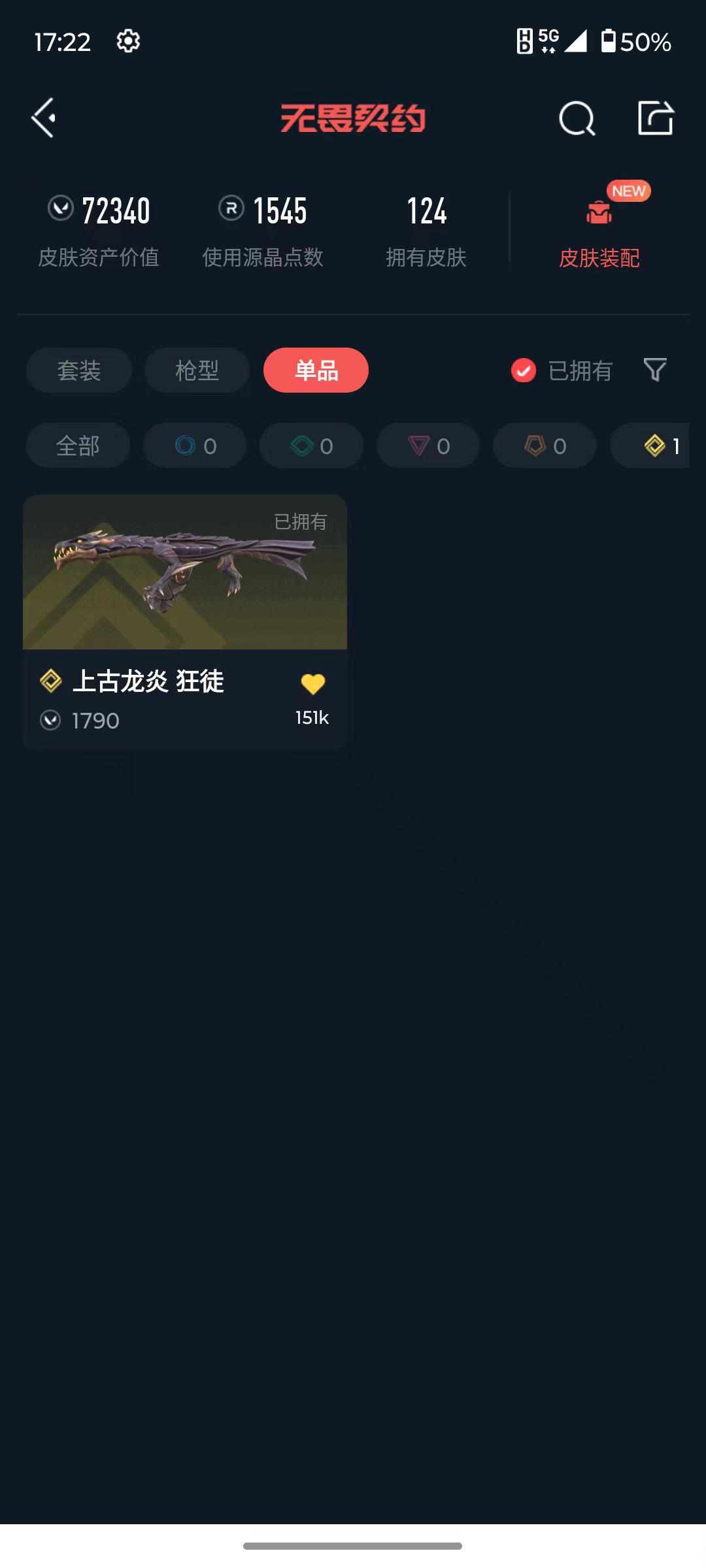This screenshot has height=1568, width=706.
Task: Open 皮肤装配 skin loadout
Action: pos(599,230)
